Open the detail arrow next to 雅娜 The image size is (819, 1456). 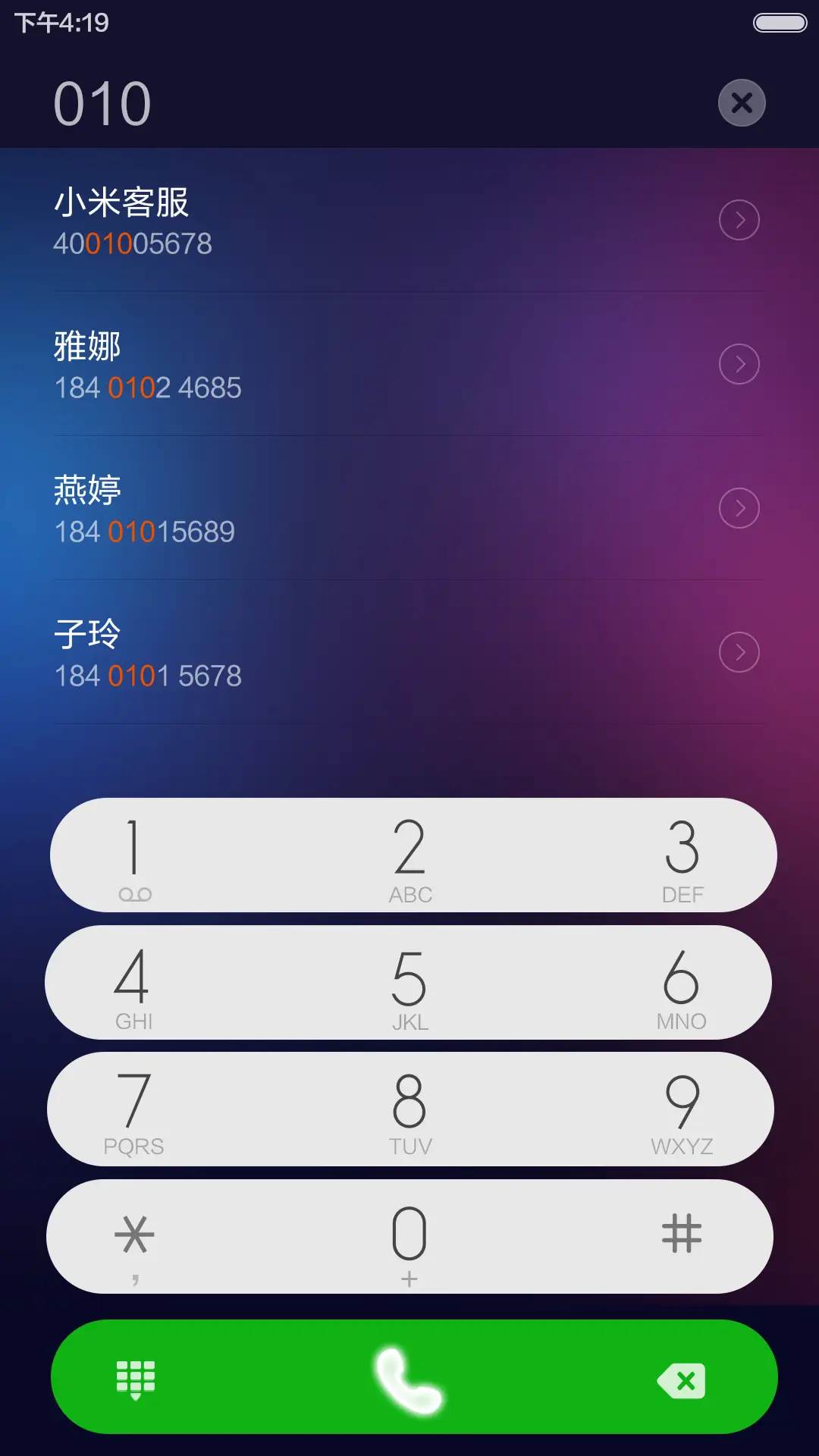[x=739, y=364]
